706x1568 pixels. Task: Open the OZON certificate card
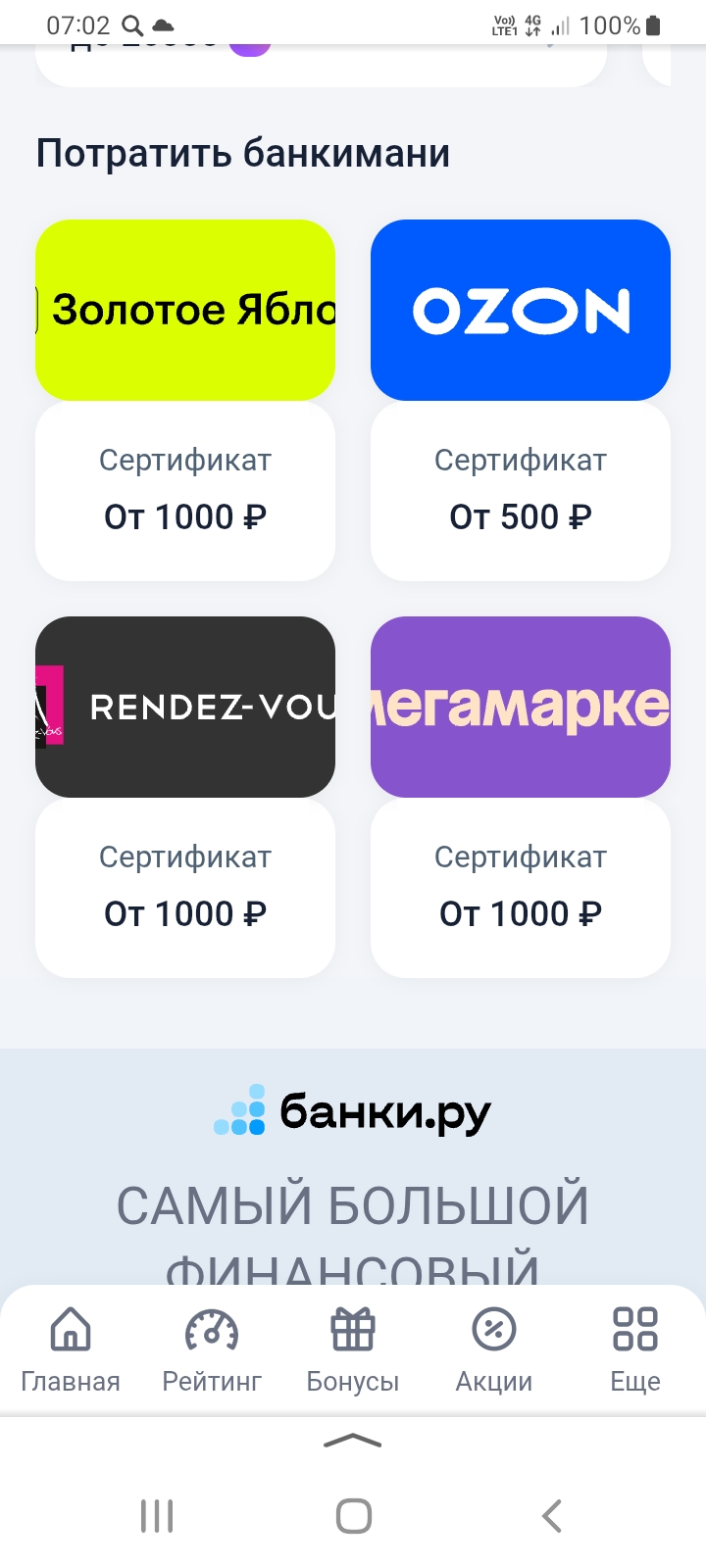click(521, 400)
